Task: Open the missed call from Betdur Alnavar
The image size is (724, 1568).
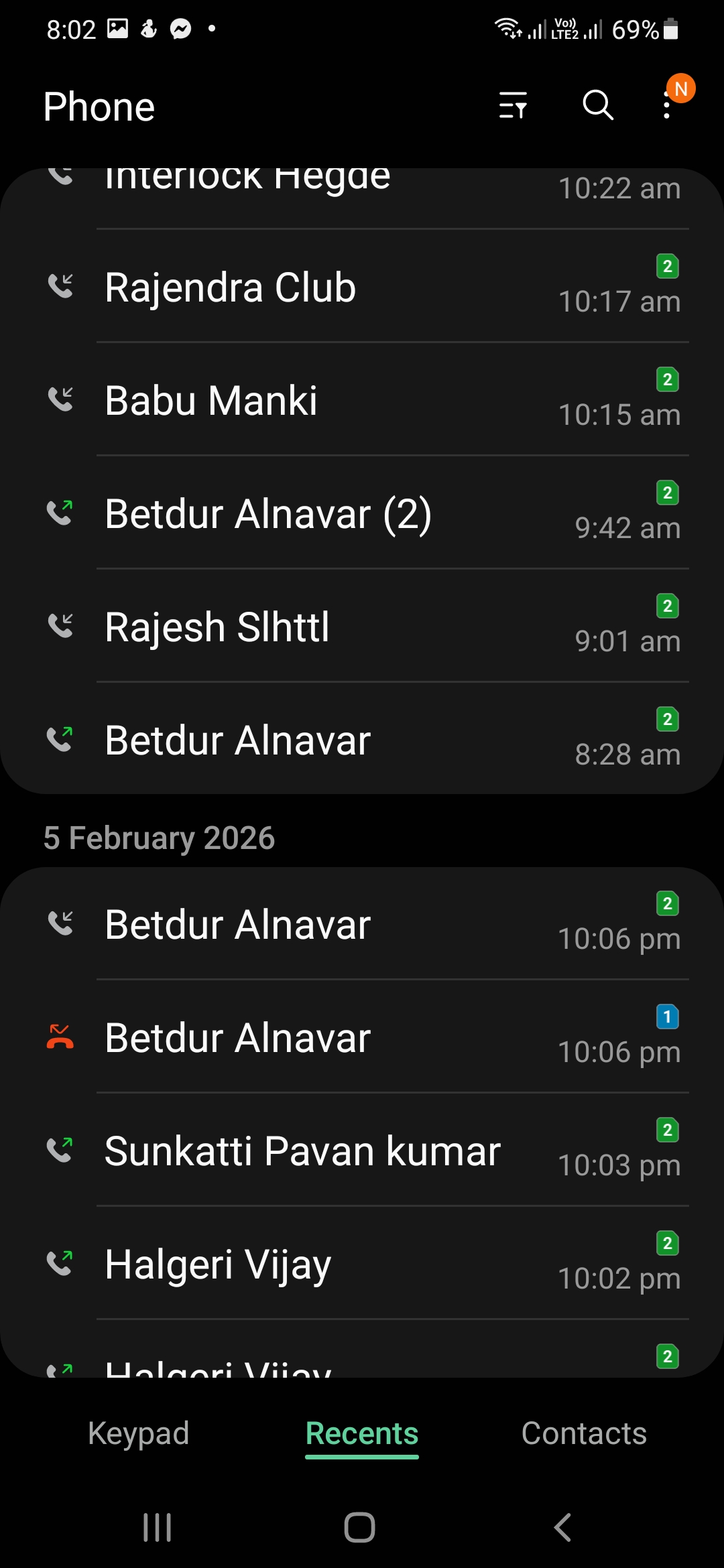Action: 362,1037
